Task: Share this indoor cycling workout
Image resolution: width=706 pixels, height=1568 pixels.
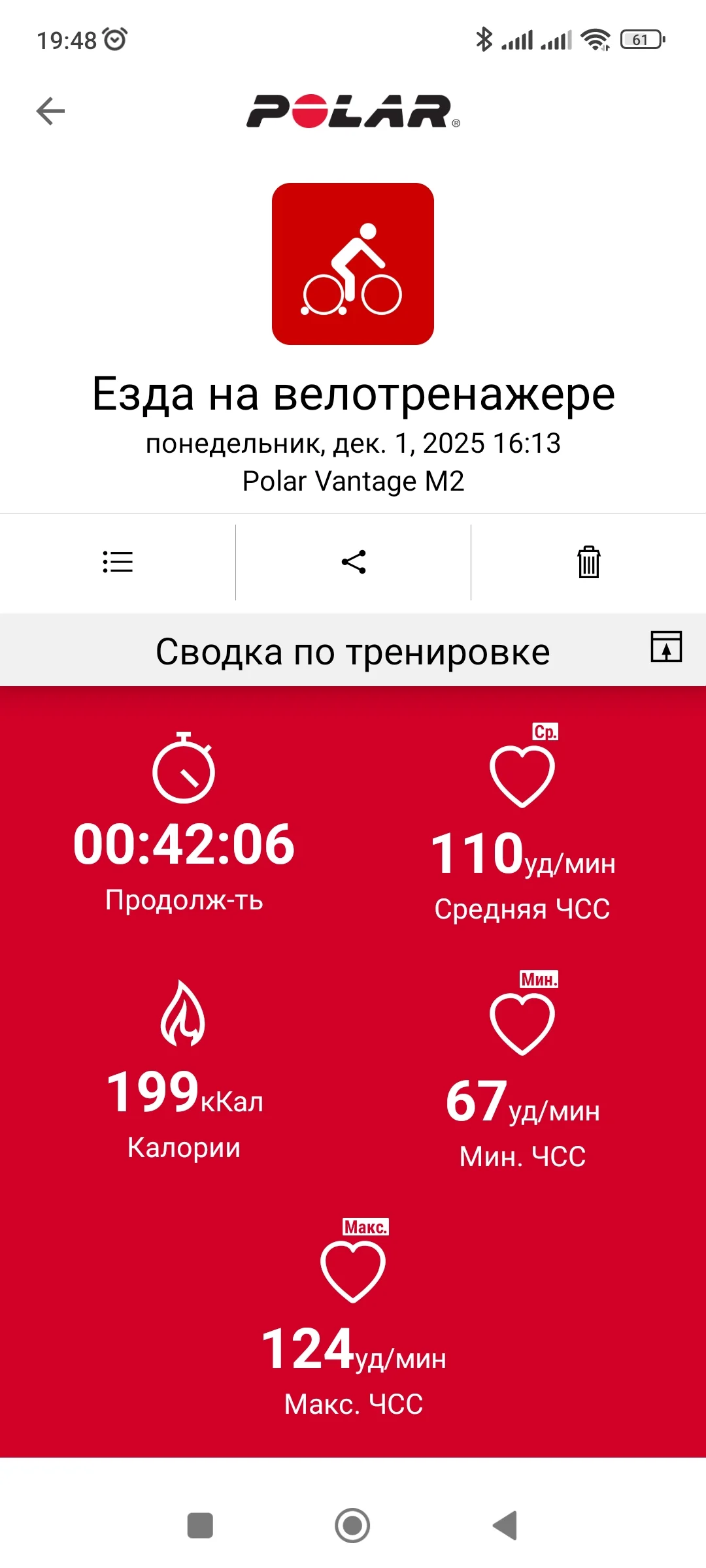Action: click(354, 562)
